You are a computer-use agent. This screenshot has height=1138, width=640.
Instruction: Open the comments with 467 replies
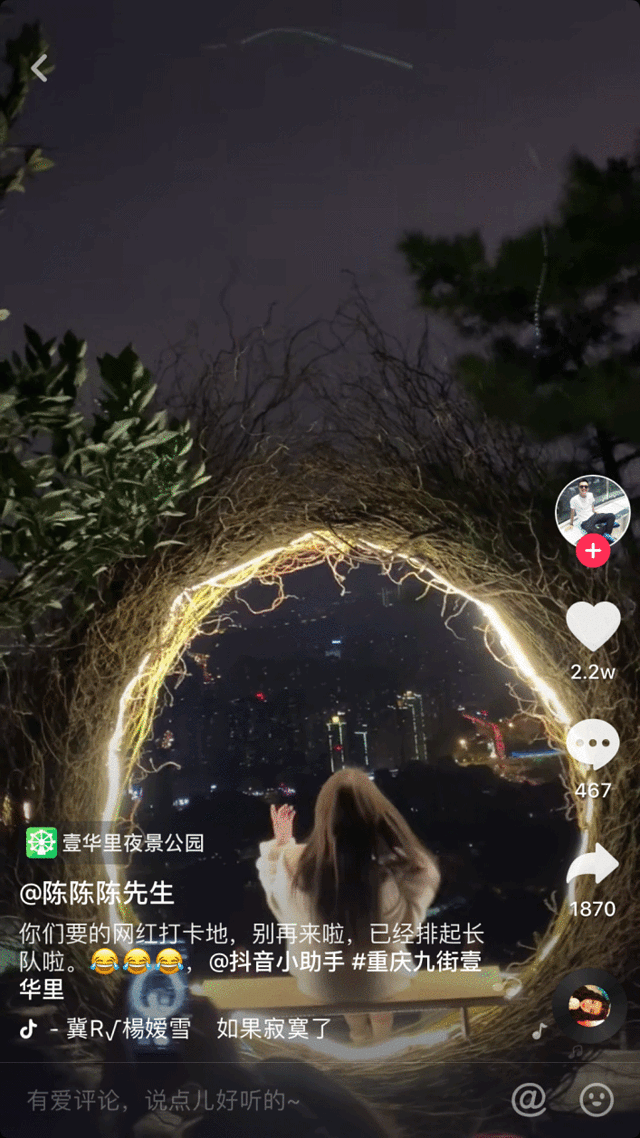593,746
